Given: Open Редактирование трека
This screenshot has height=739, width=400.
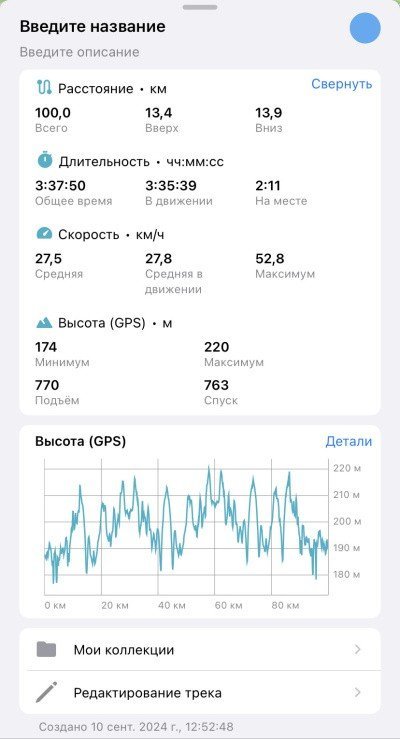Looking at the screenshot, I should click(x=200, y=693).
